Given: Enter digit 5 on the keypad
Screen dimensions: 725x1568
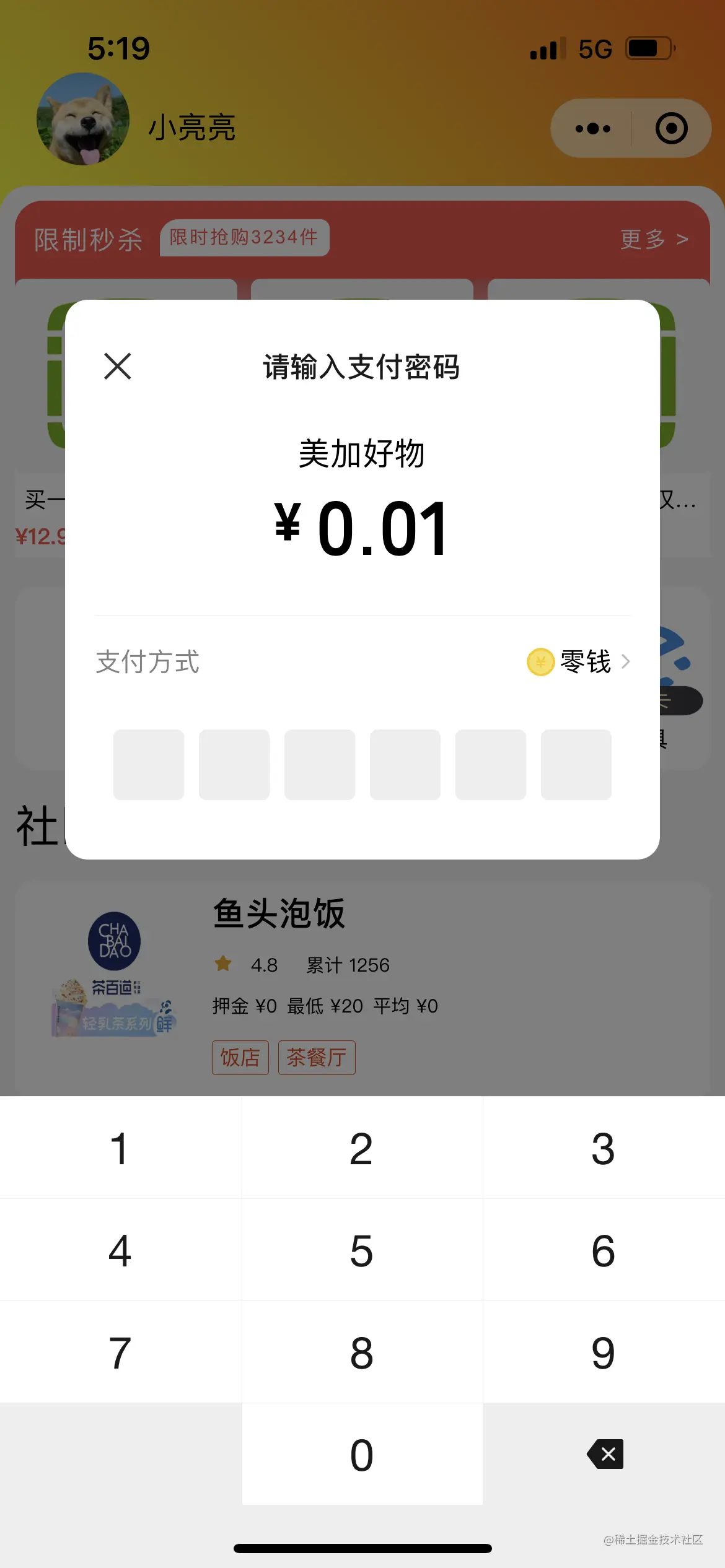Looking at the screenshot, I should pos(362,1251).
